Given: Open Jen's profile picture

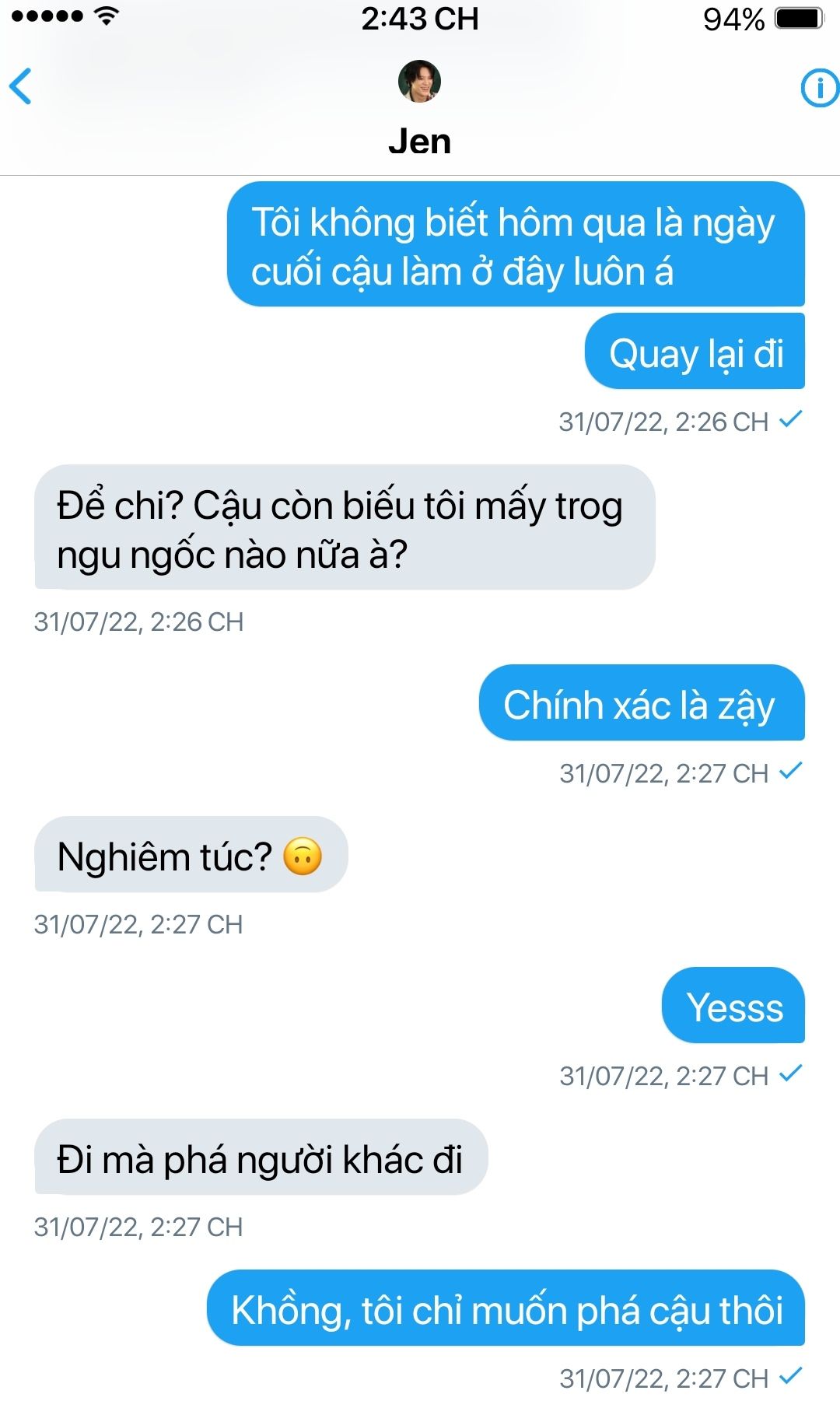Looking at the screenshot, I should pos(419,81).
